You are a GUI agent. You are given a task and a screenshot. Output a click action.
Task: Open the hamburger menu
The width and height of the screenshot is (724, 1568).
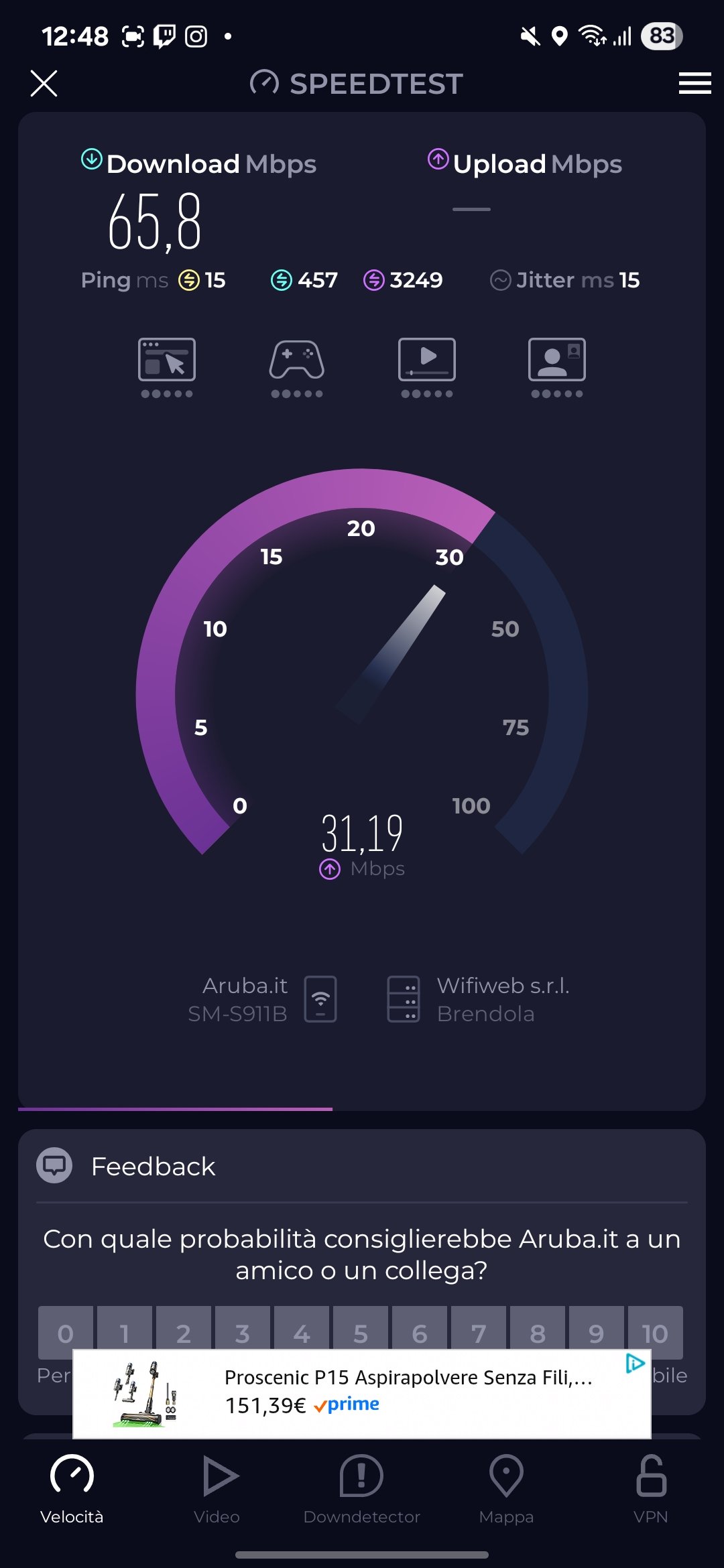point(694,84)
